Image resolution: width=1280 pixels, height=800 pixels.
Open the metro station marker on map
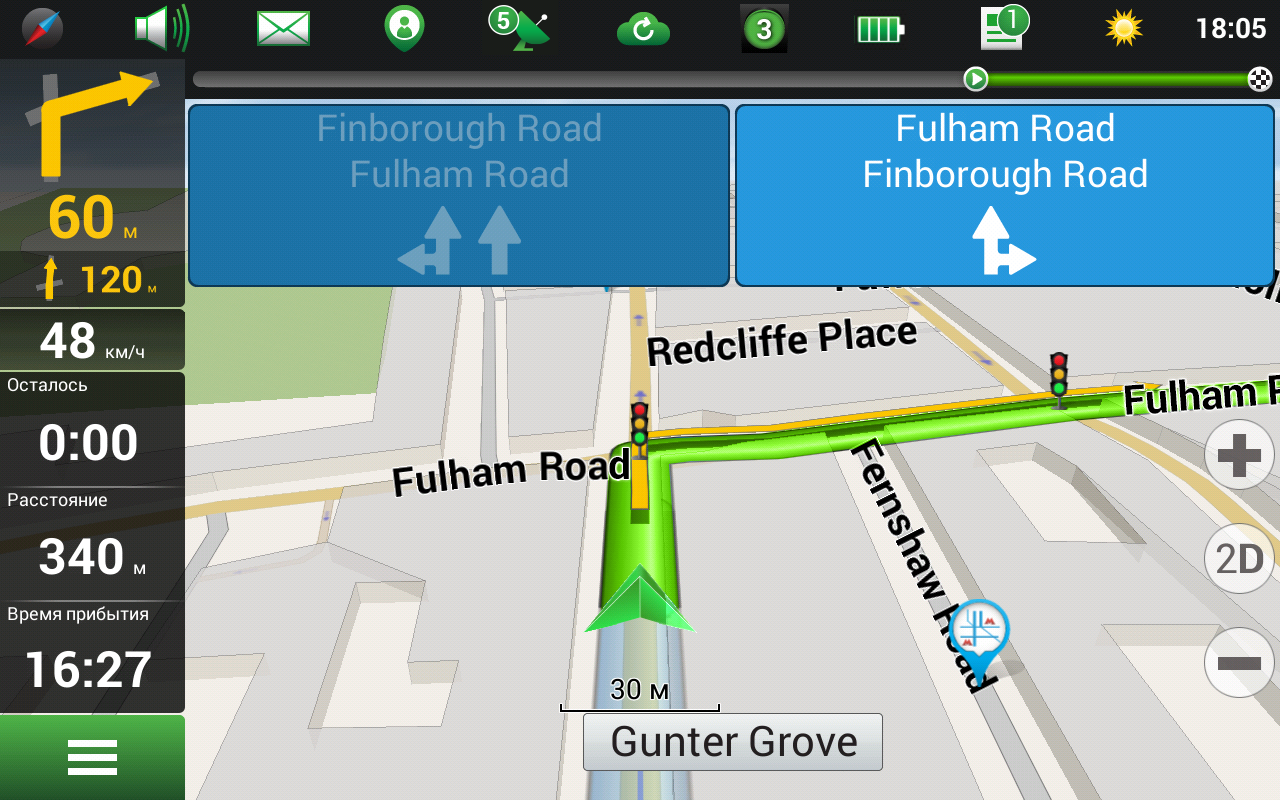coord(979,634)
